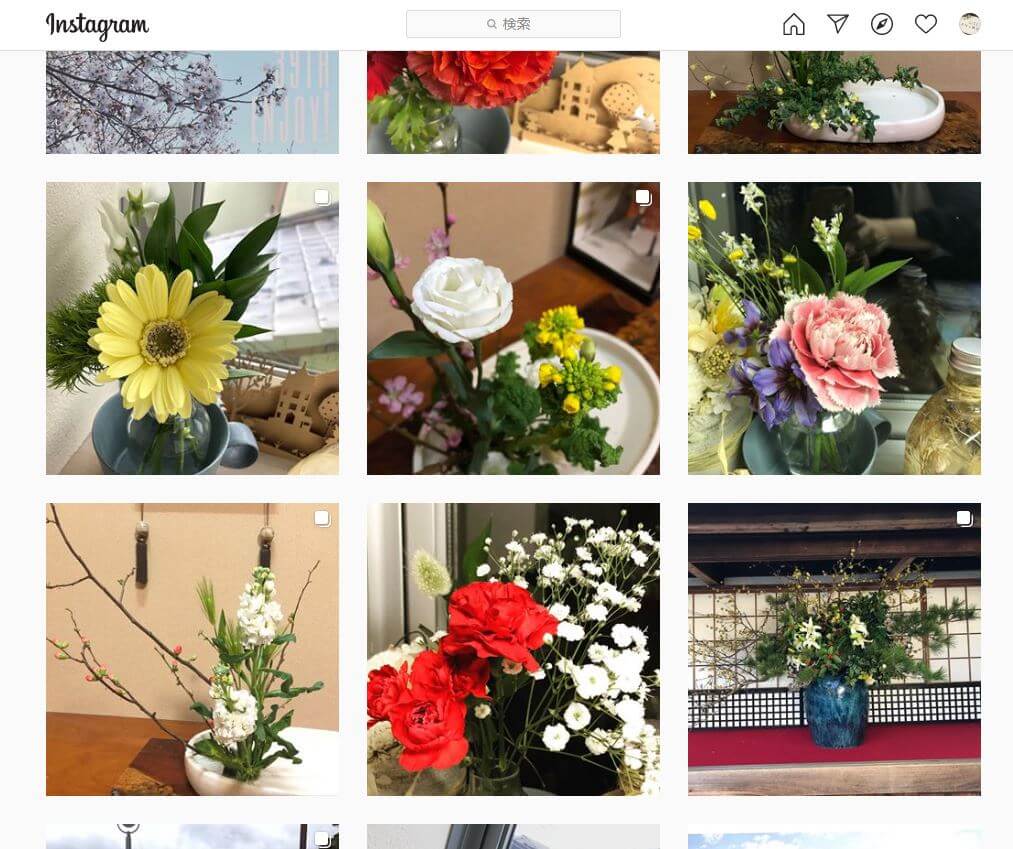Viewport: 1013px width, 849px height.
Task: Open the red carnations with baby's breath post
Action: tap(513, 649)
